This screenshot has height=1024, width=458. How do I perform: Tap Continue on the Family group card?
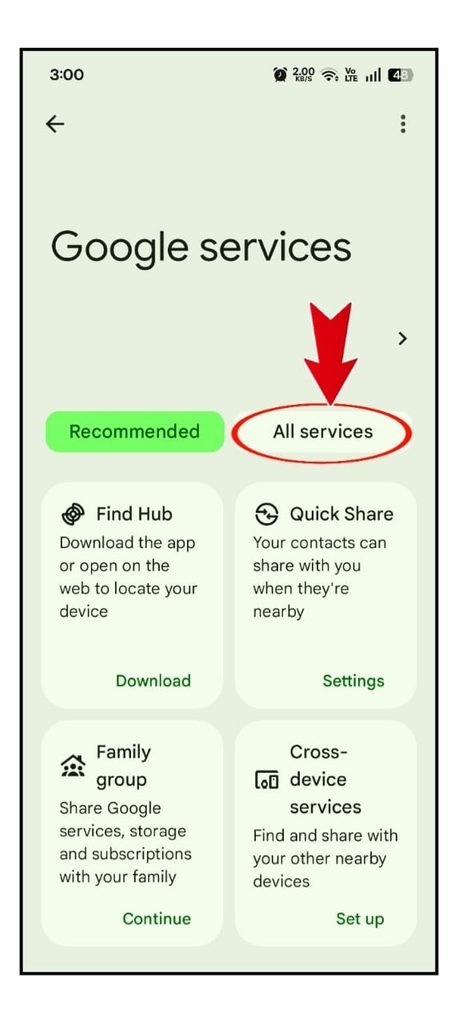point(157,919)
